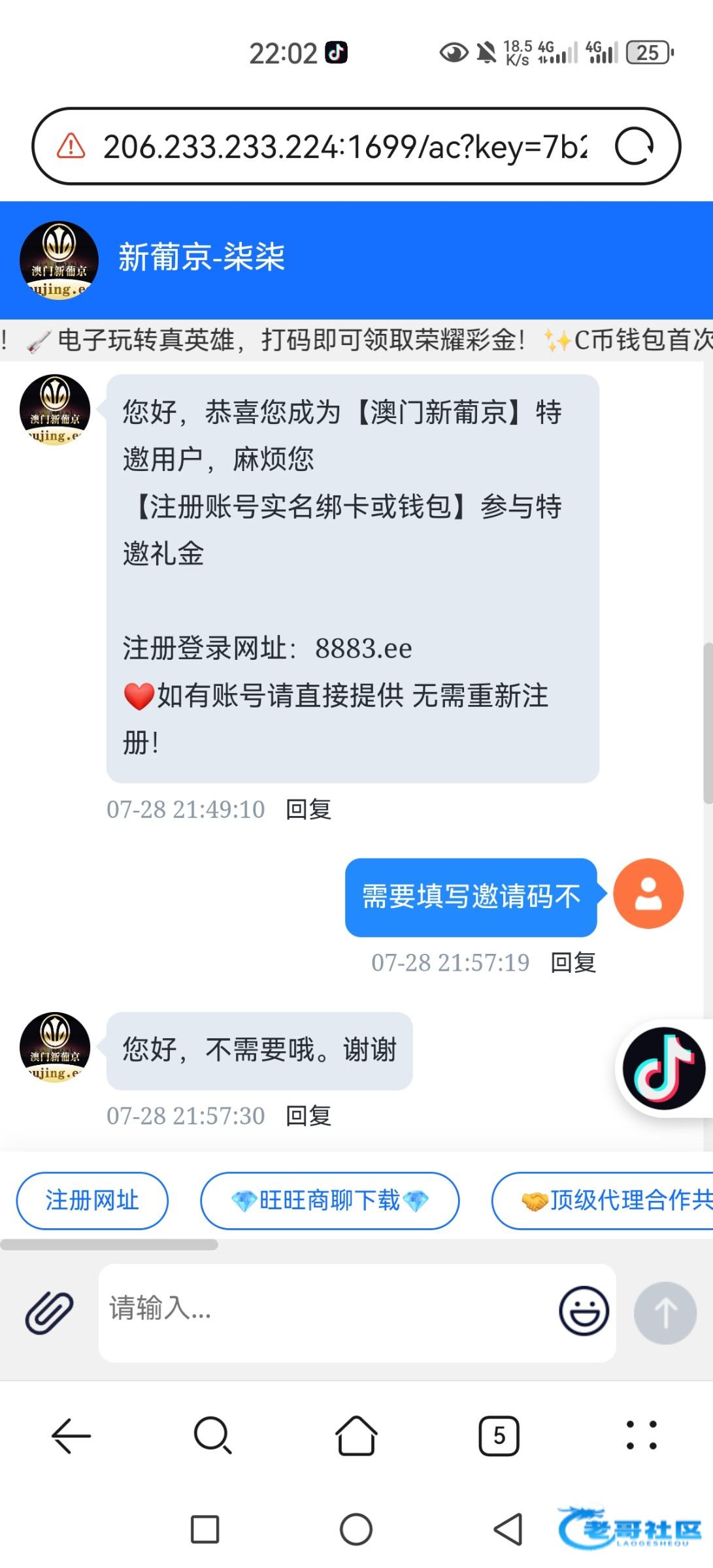Tap 回复 under the 21:49:10 message
This screenshot has height=1568, width=713.
308,809
